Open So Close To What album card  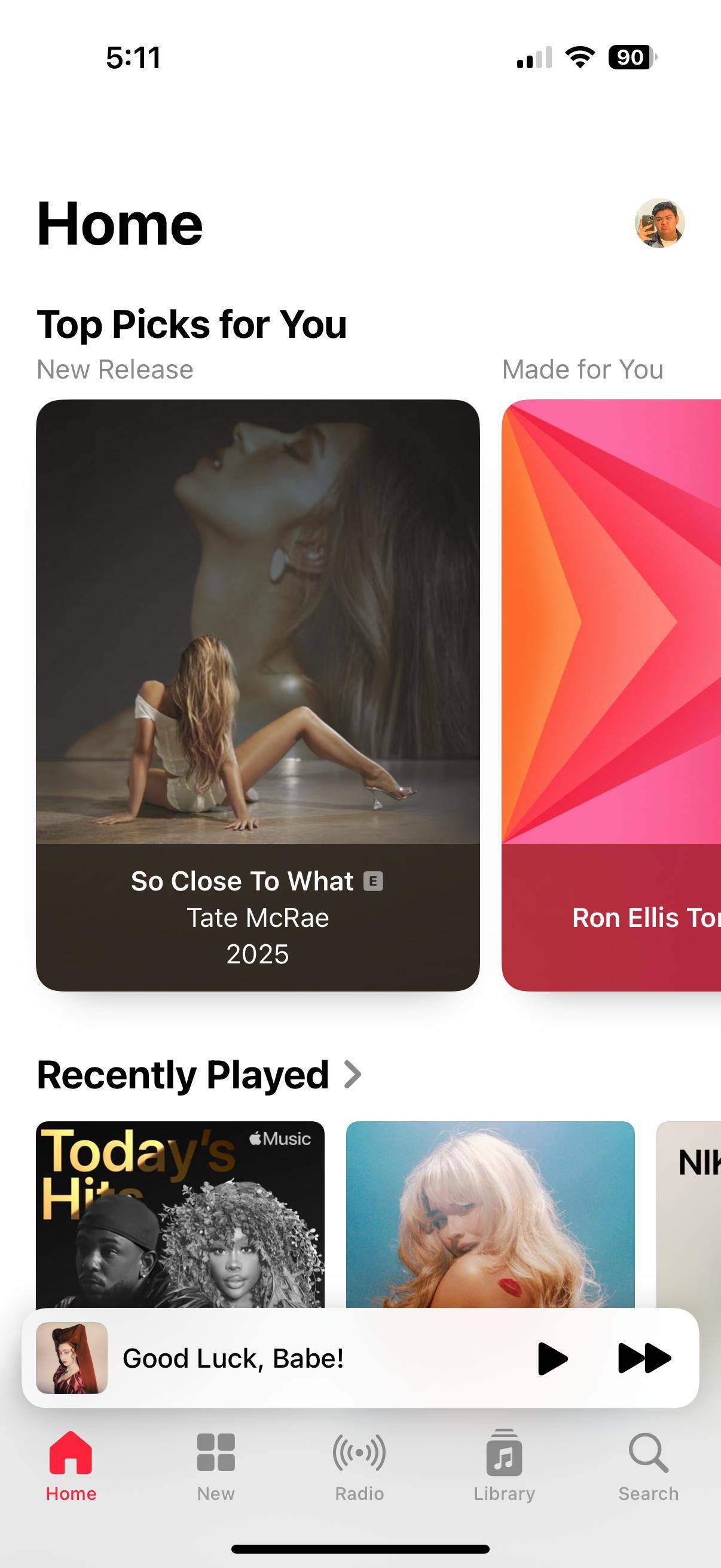coord(257,694)
